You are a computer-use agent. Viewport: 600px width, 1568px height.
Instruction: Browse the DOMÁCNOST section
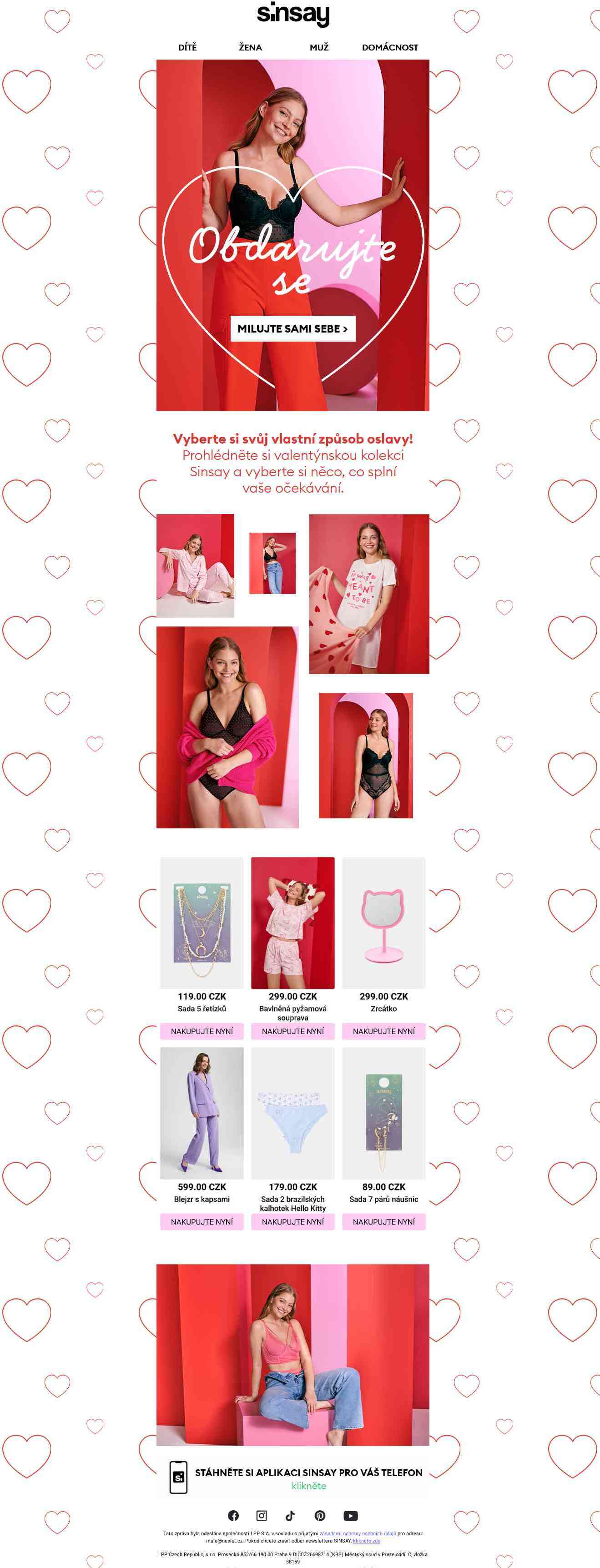click(x=389, y=47)
